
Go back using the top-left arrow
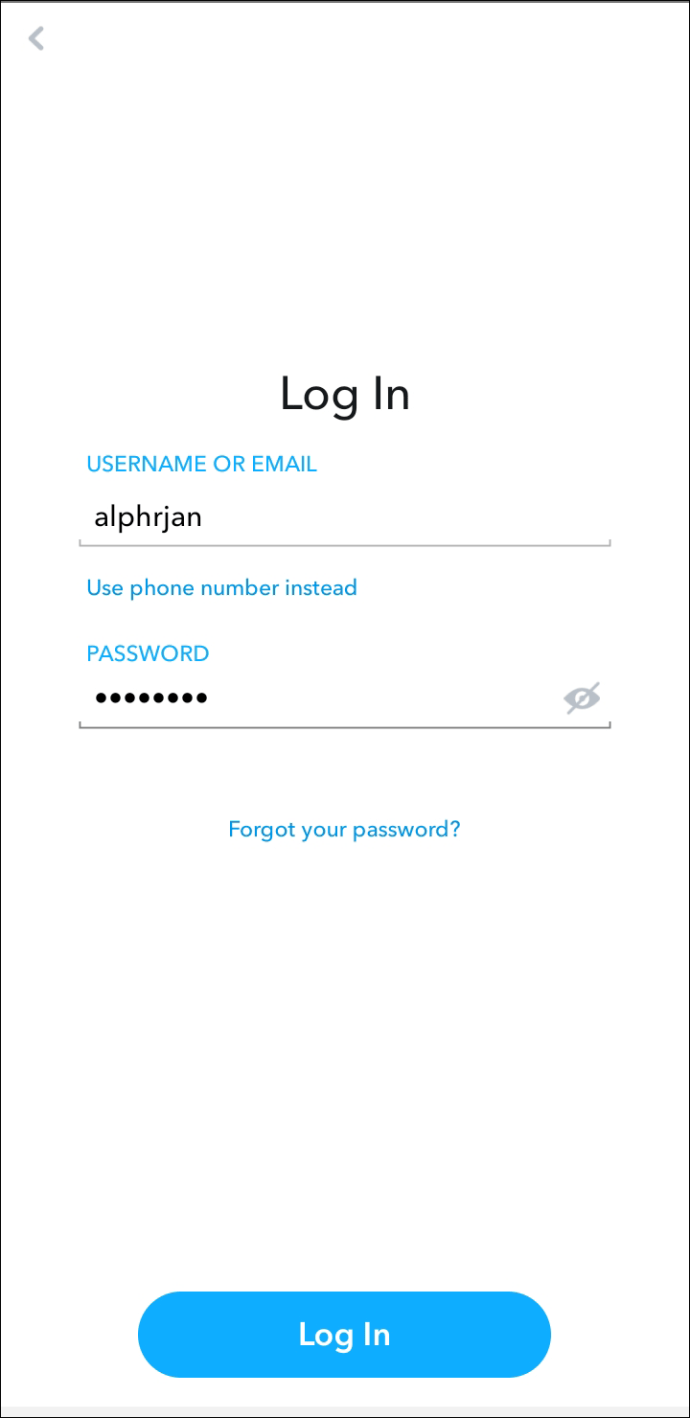pos(36,39)
